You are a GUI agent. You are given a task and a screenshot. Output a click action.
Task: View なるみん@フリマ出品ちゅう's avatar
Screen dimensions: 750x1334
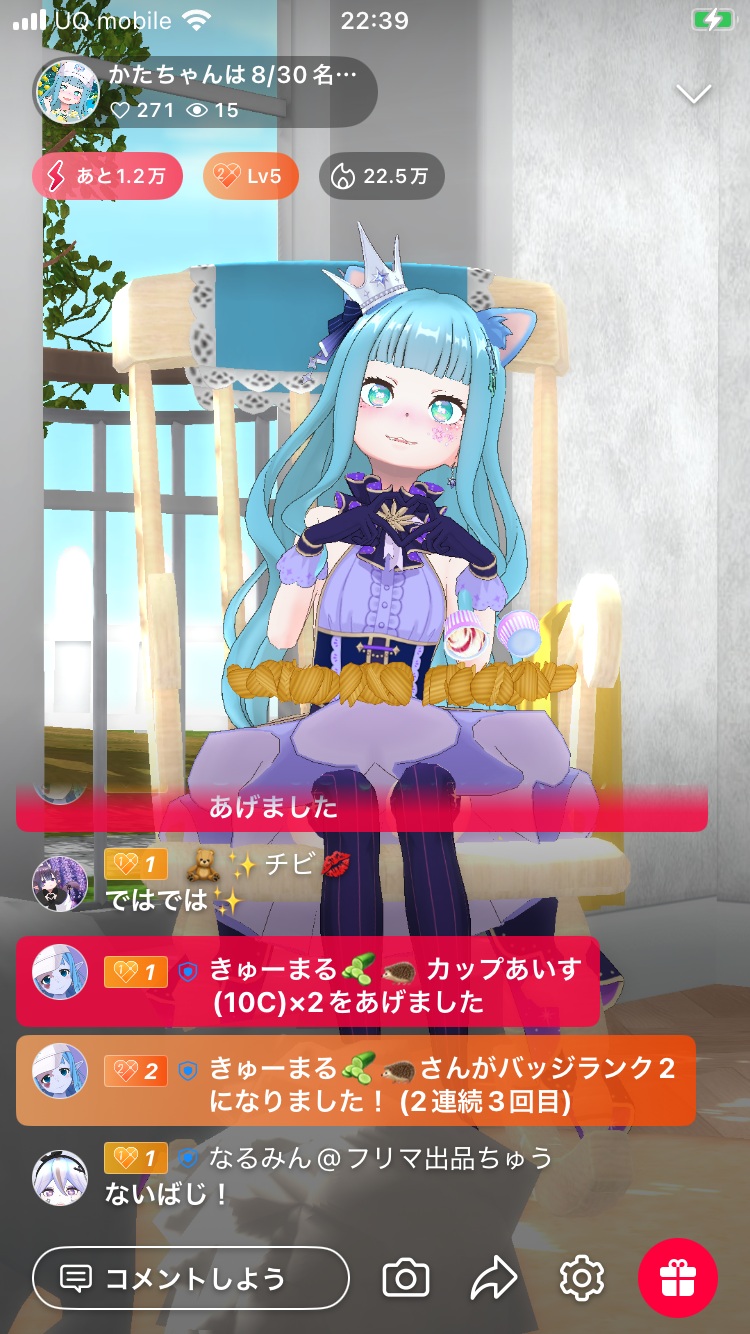tap(60, 1176)
